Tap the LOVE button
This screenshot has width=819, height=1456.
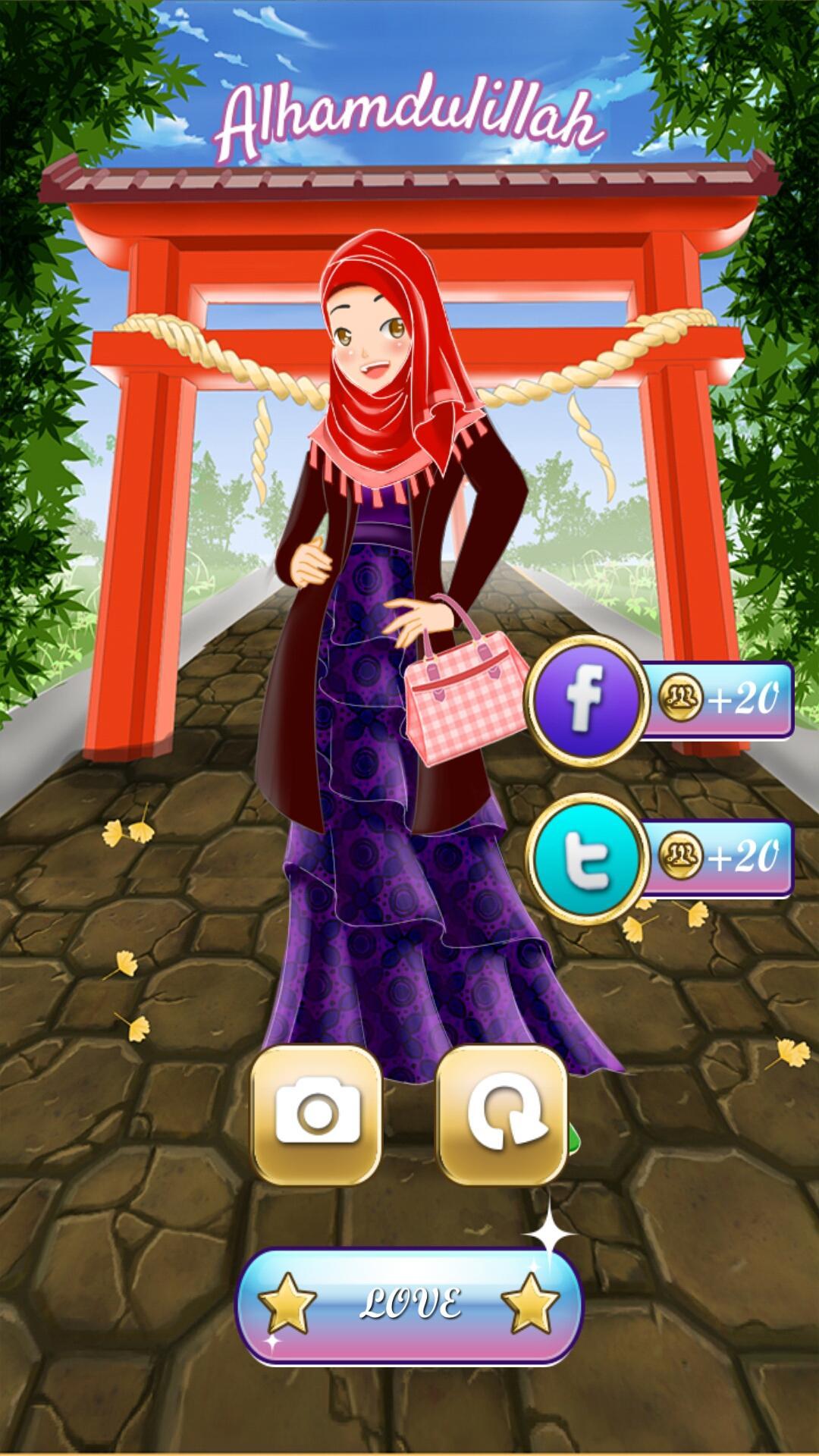pos(409,1303)
